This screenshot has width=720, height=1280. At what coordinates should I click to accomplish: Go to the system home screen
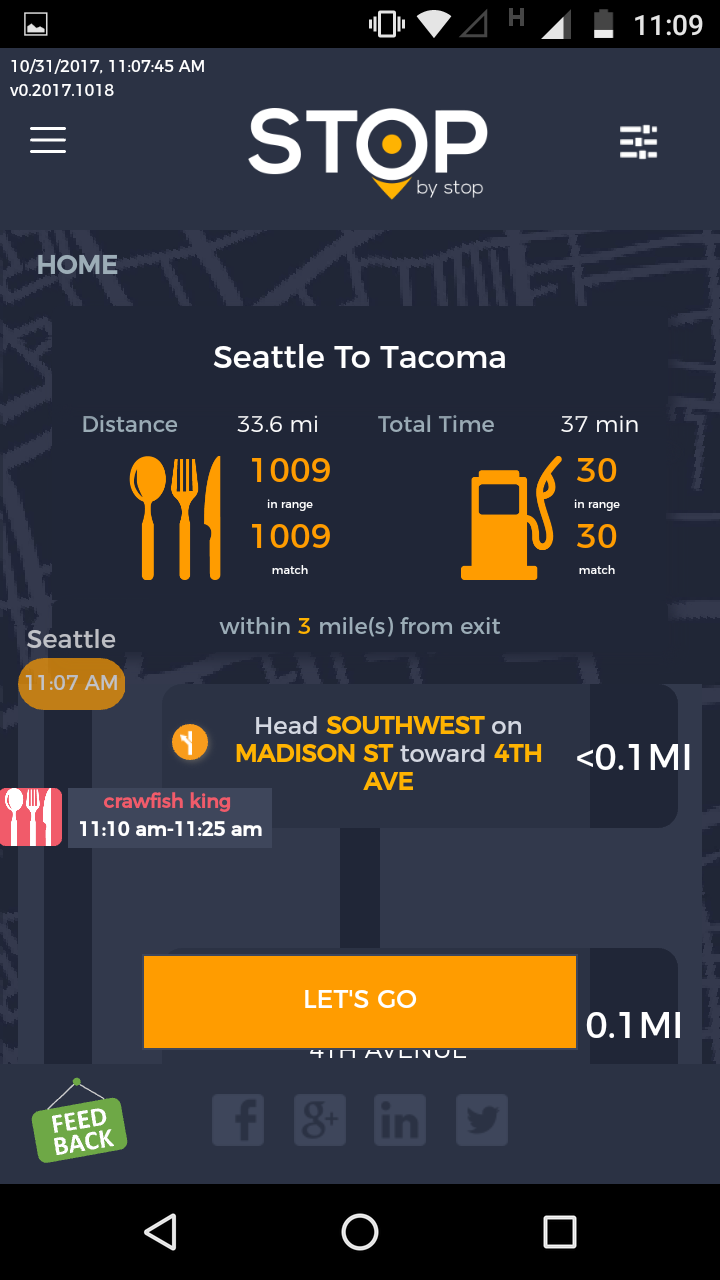360,1232
